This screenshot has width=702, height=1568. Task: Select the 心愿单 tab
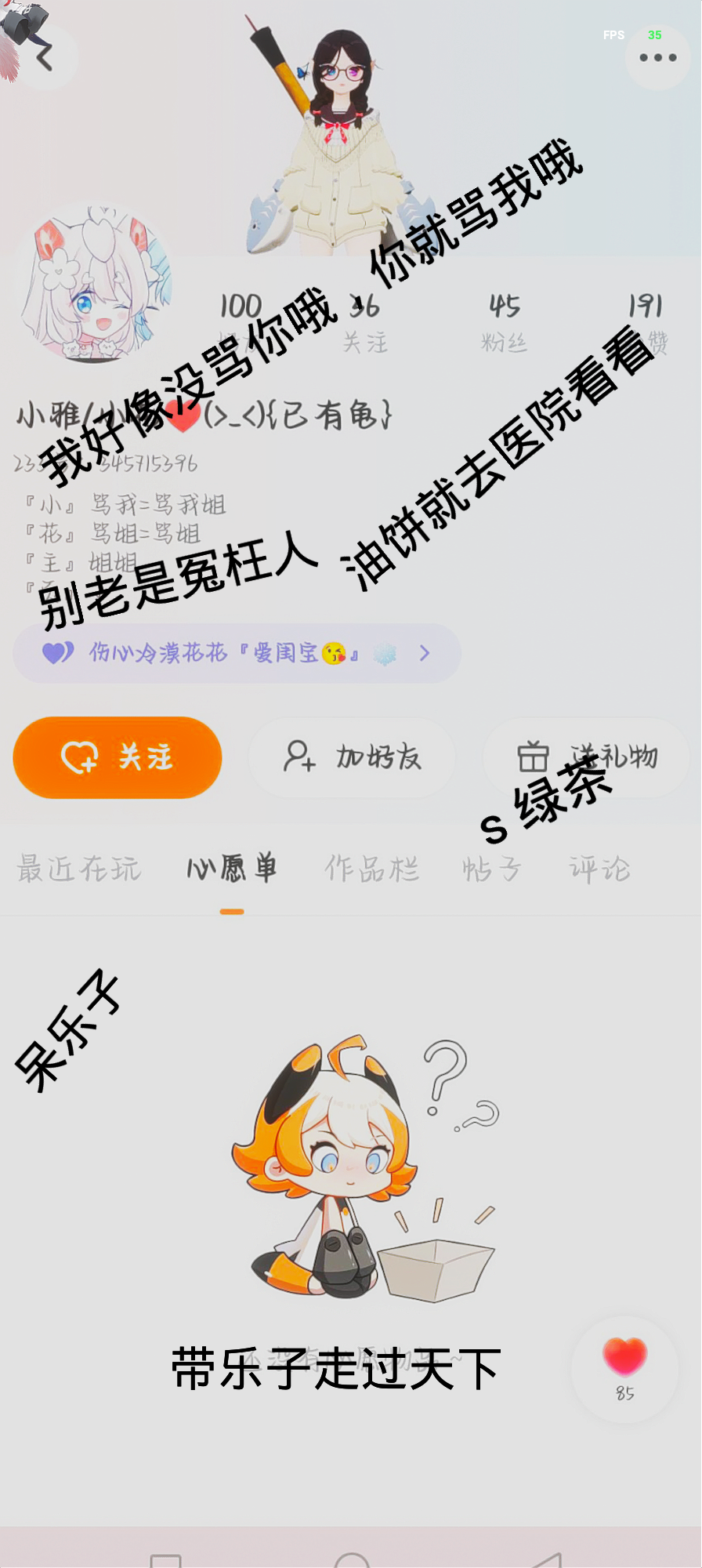point(232,869)
